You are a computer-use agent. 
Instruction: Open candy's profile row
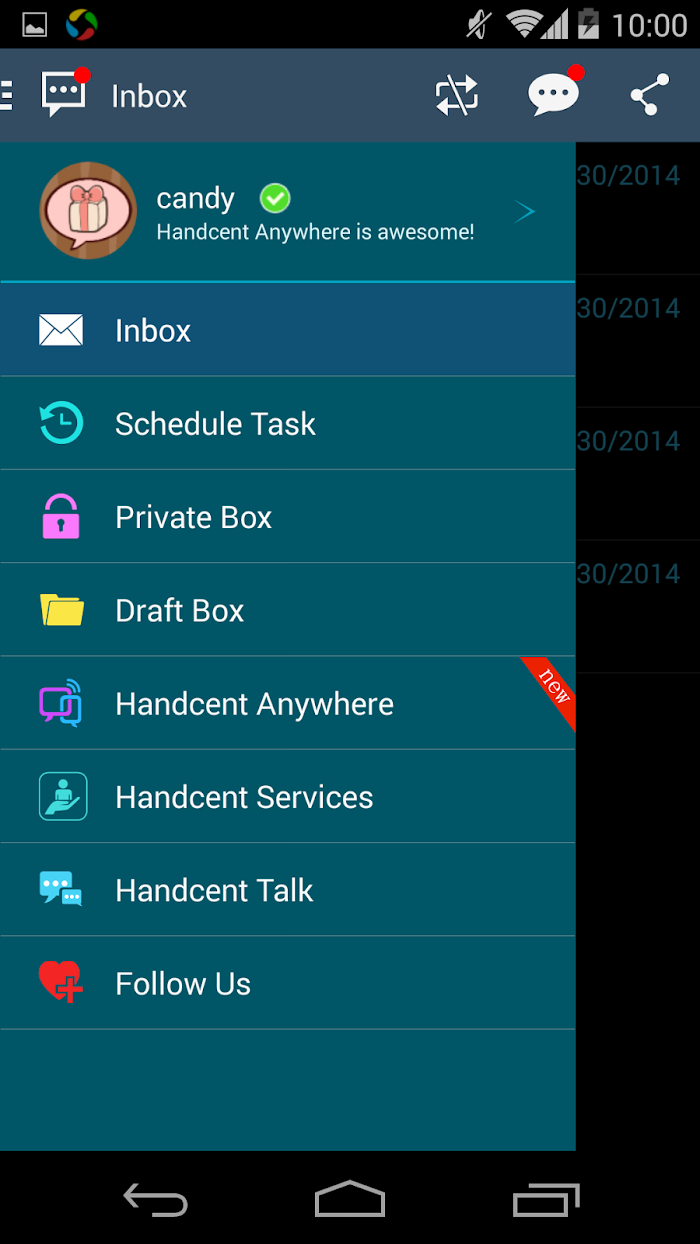288,211
